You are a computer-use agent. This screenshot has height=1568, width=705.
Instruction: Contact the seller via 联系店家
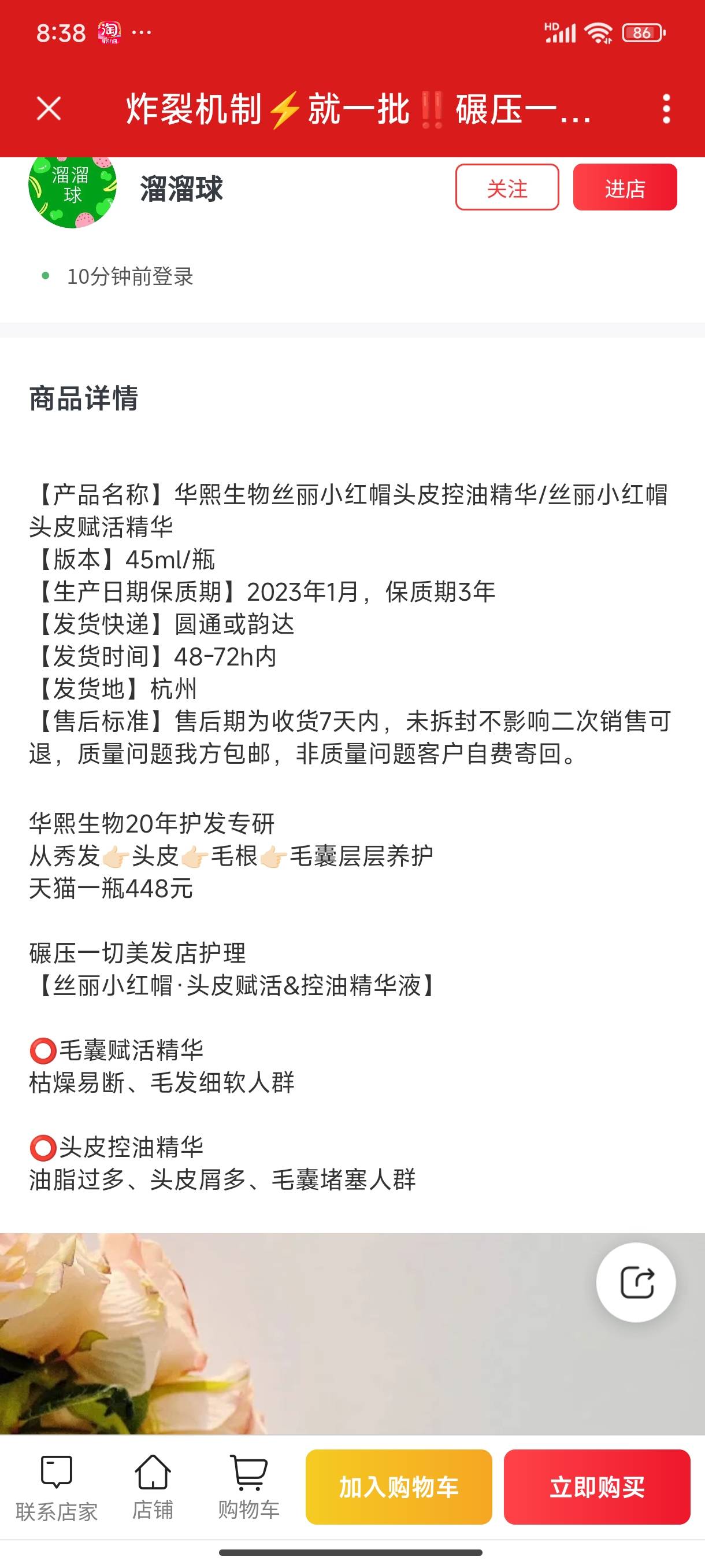pyautogui.click(x=57, y=1488)
